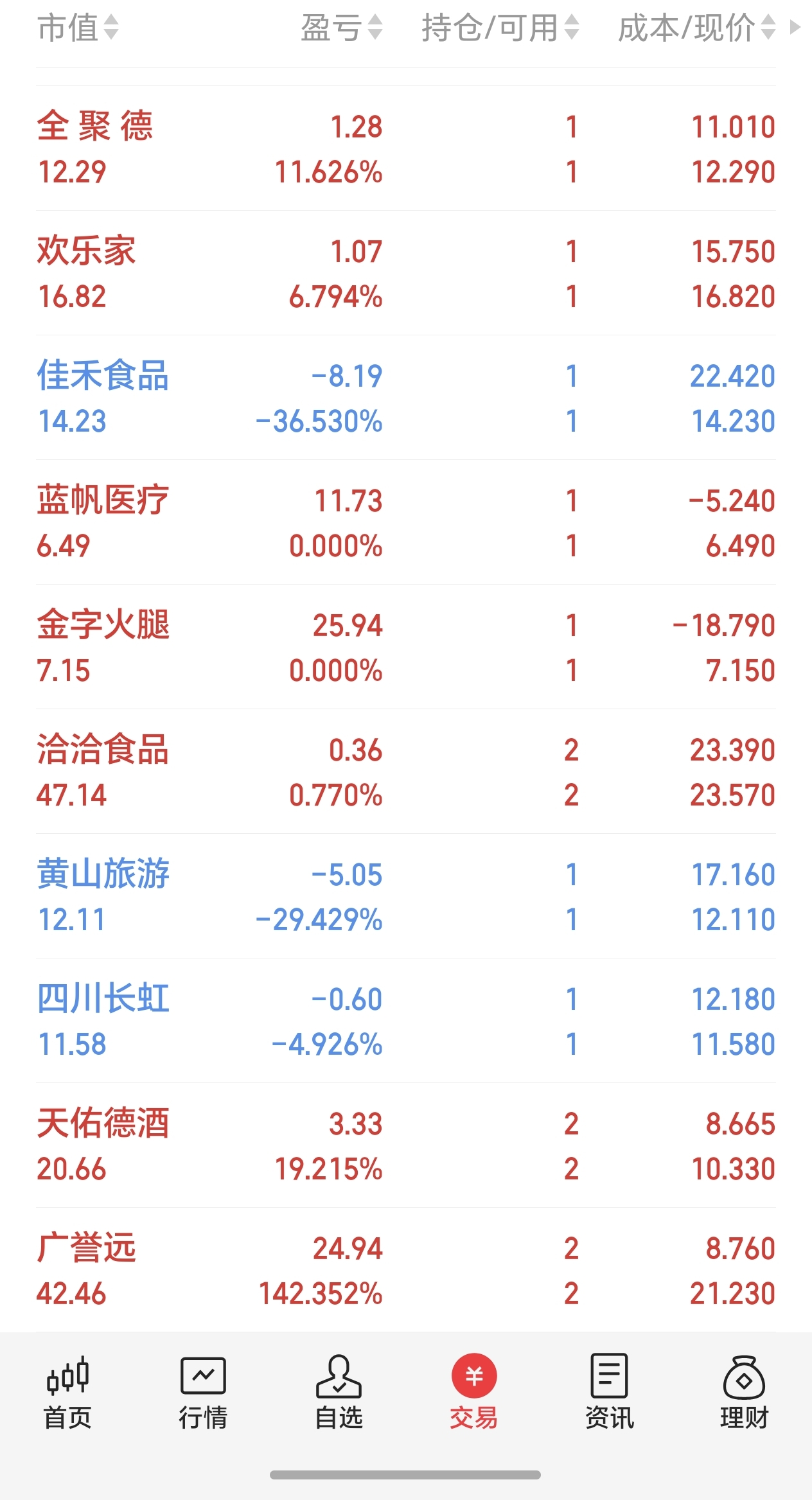Go to the 首页 tab

coord(67,1392)
